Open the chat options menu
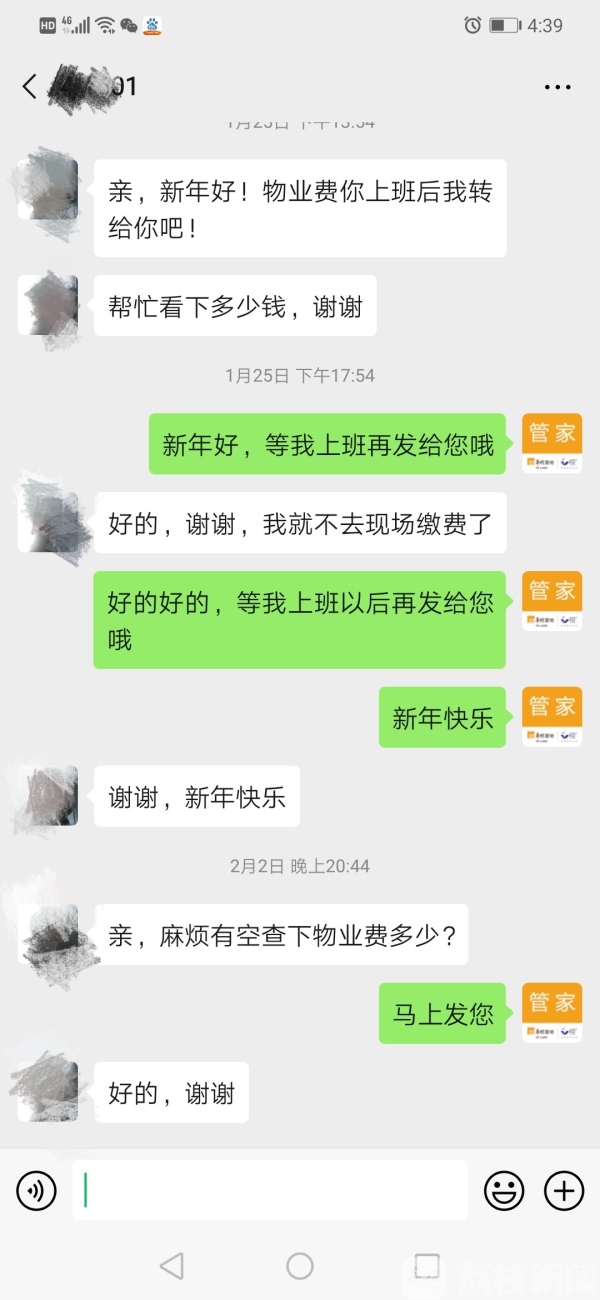 point(557,88)
